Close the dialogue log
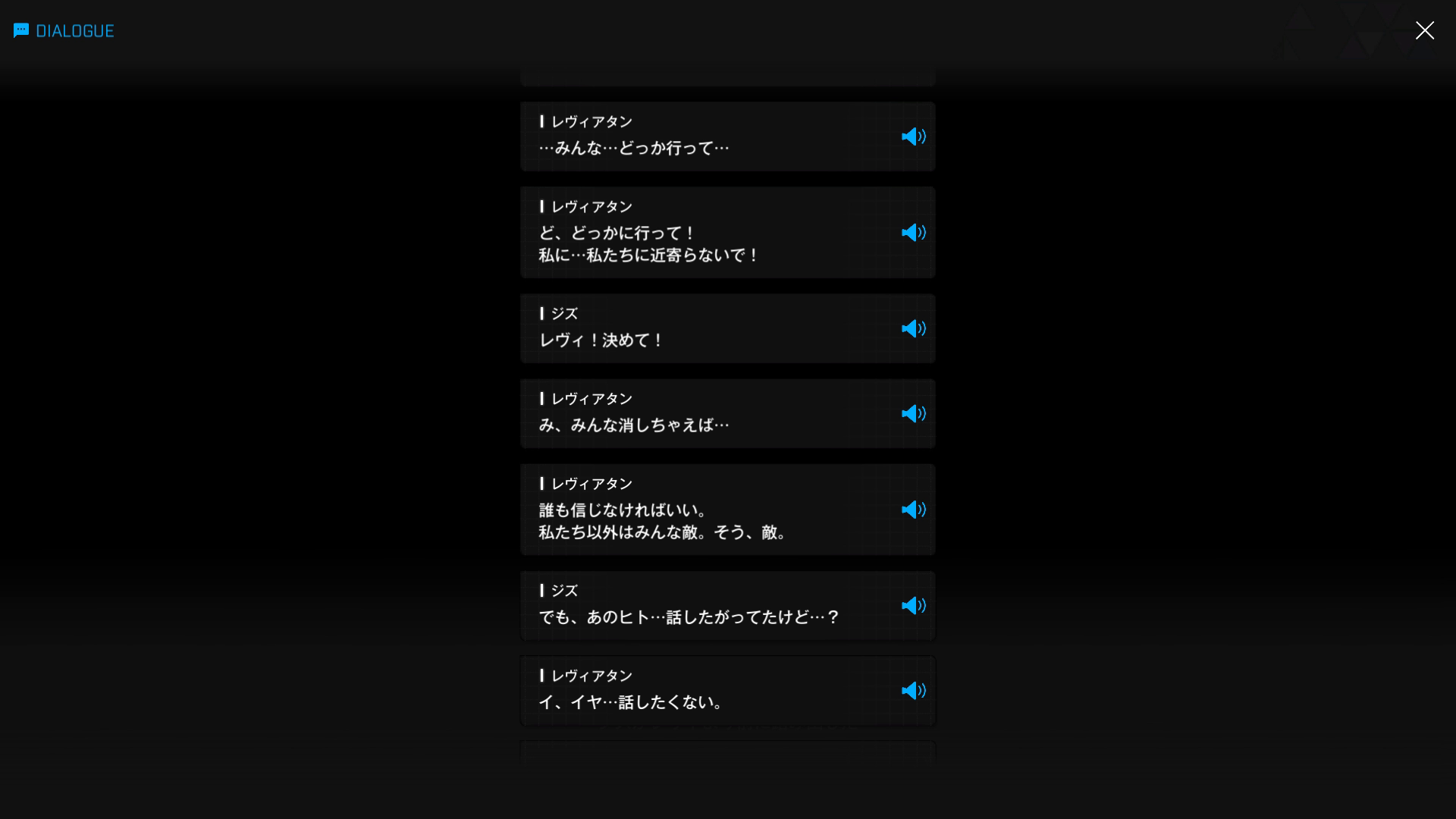This screenshot has width=1456, height=819. click(x=1424, y=30)
